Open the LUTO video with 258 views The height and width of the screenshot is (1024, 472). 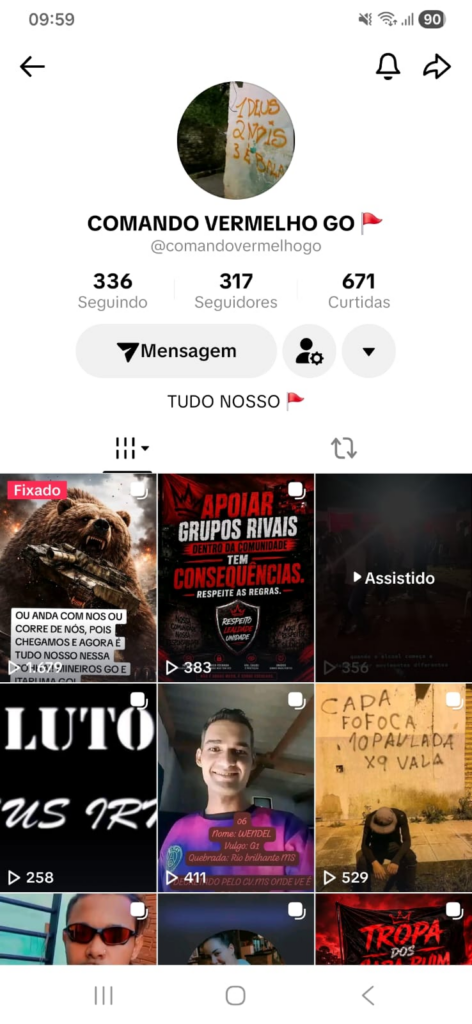(x=78, y=788)
